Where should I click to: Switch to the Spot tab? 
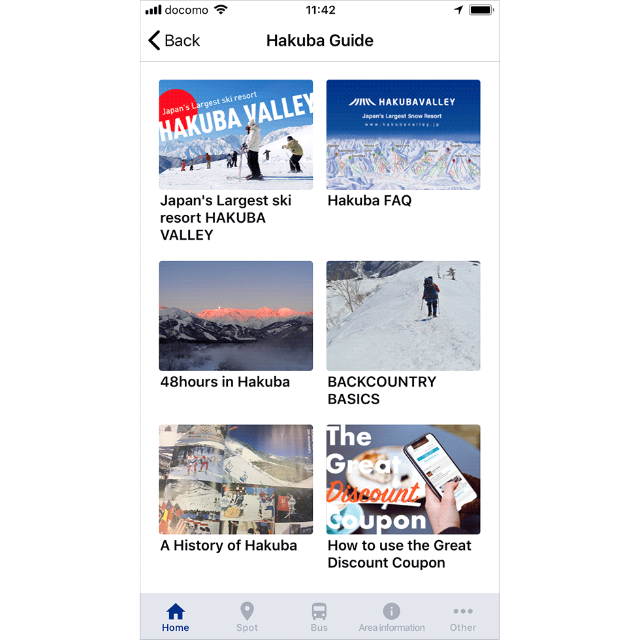[247, 617]
